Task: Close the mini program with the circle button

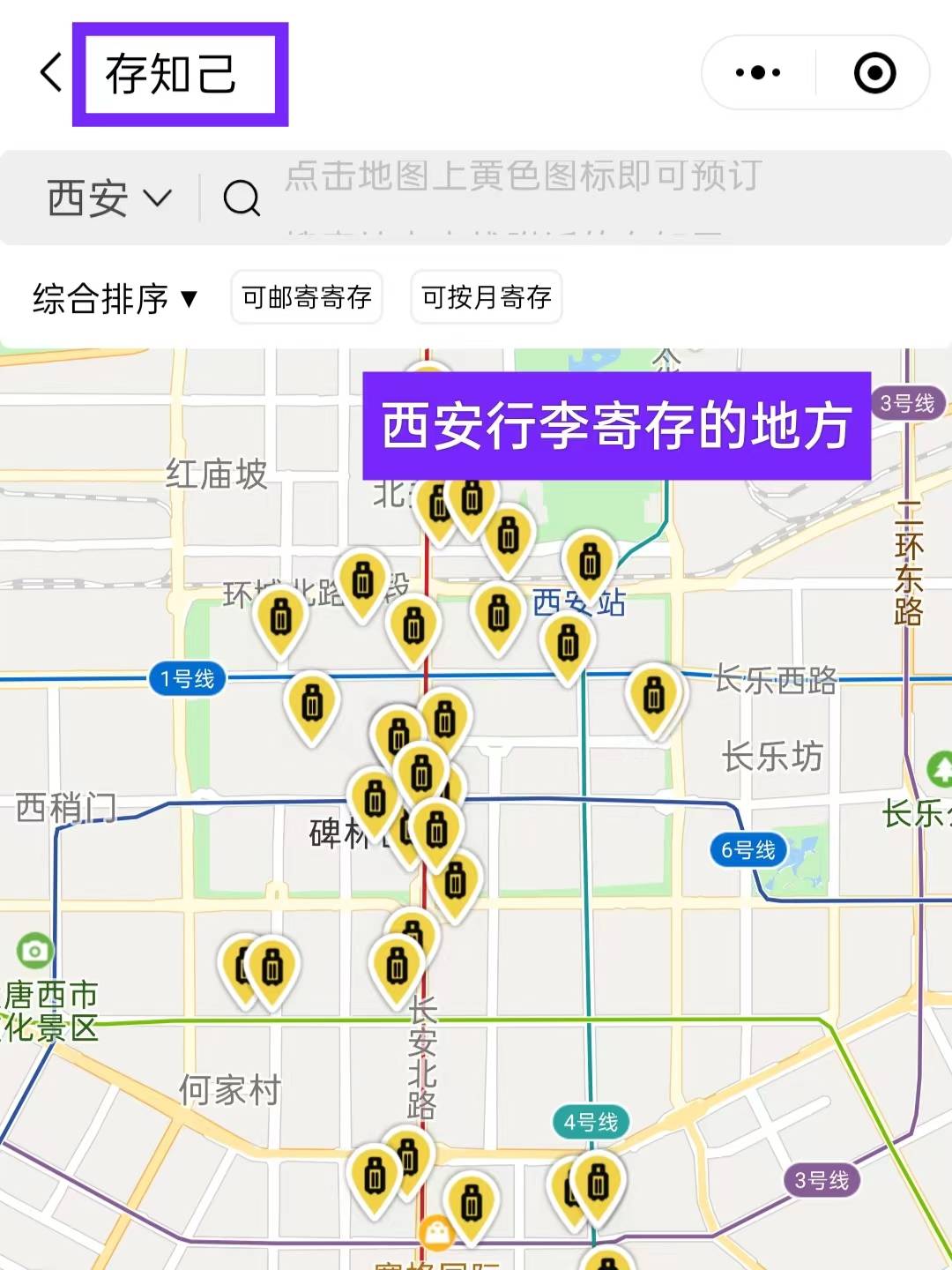Action: click(874, 72)
